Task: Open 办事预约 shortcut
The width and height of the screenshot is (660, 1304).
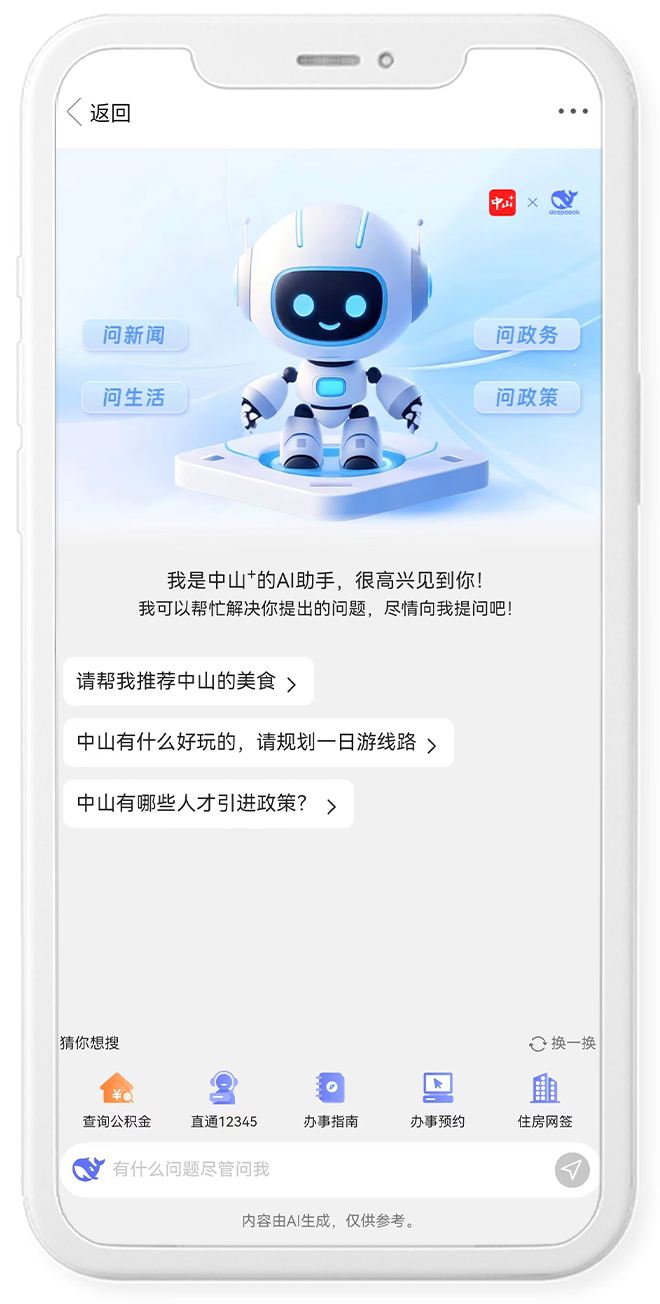Action: pyautogui.click(x=437, y=1100)
